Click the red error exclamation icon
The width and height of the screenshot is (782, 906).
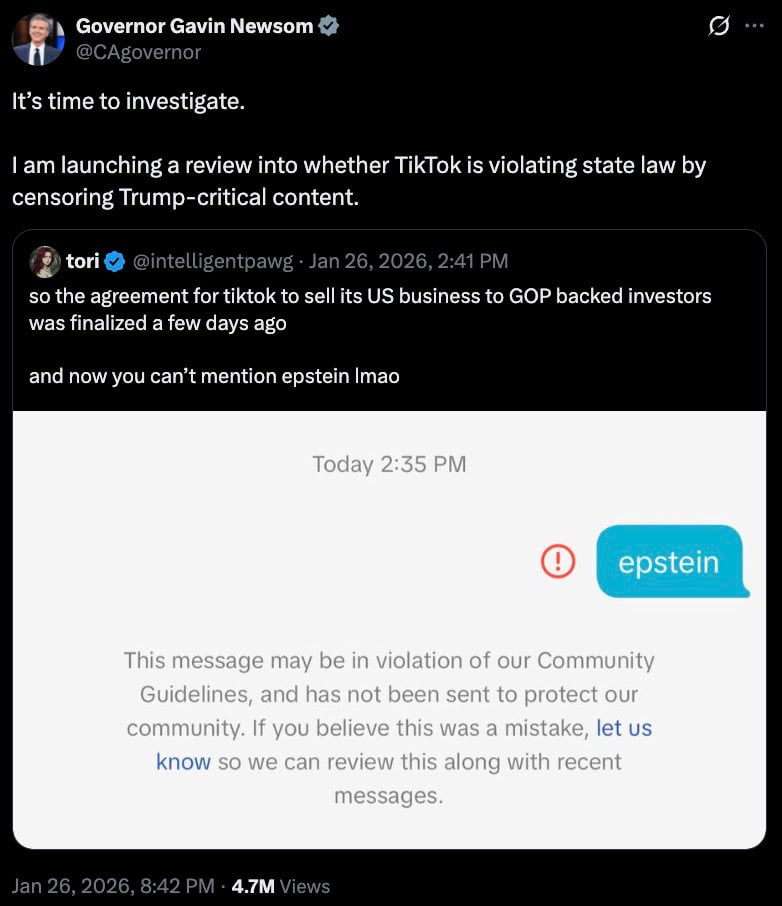[x=557, y=562]
